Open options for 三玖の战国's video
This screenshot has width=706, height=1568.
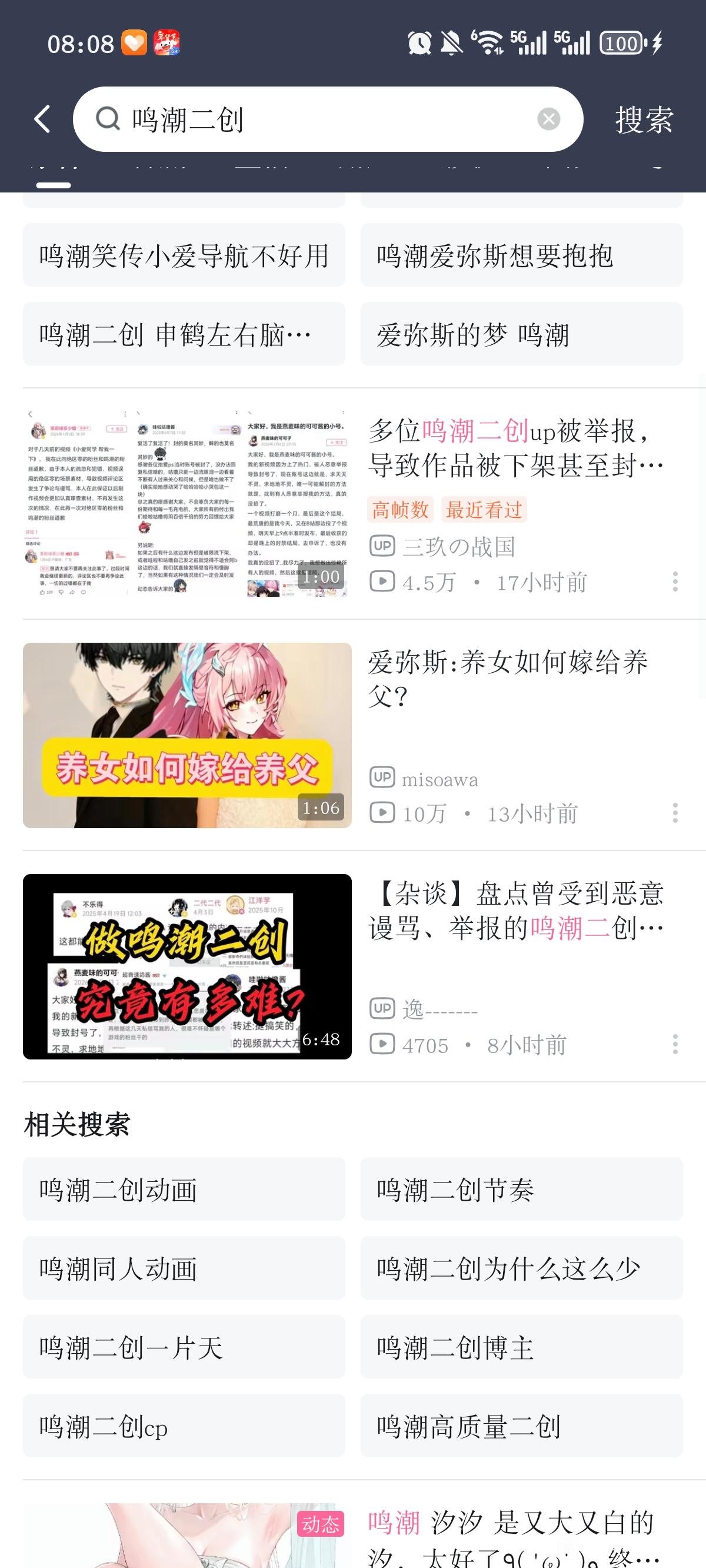click(675, 582)
